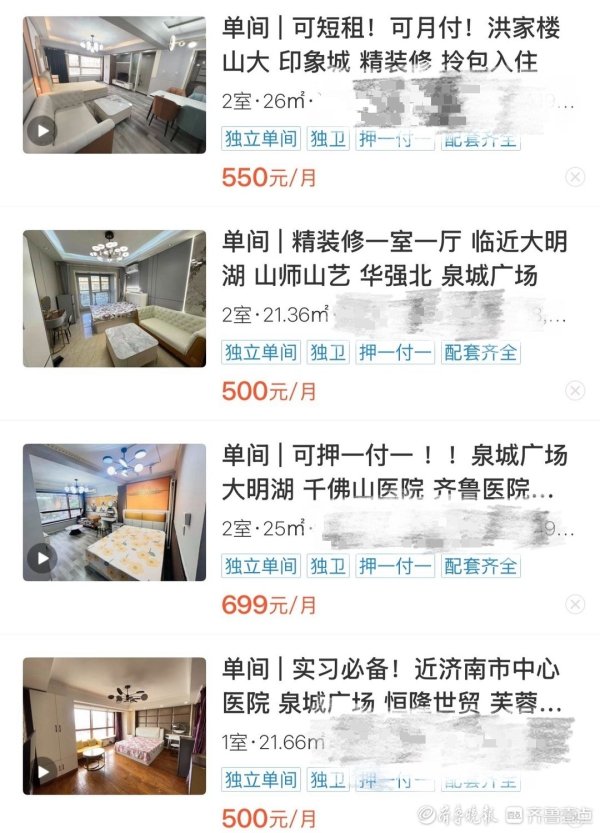Play the video on the 699元/月 listing photo
Viewport: 600px width, 833px height.
(41, 558)
